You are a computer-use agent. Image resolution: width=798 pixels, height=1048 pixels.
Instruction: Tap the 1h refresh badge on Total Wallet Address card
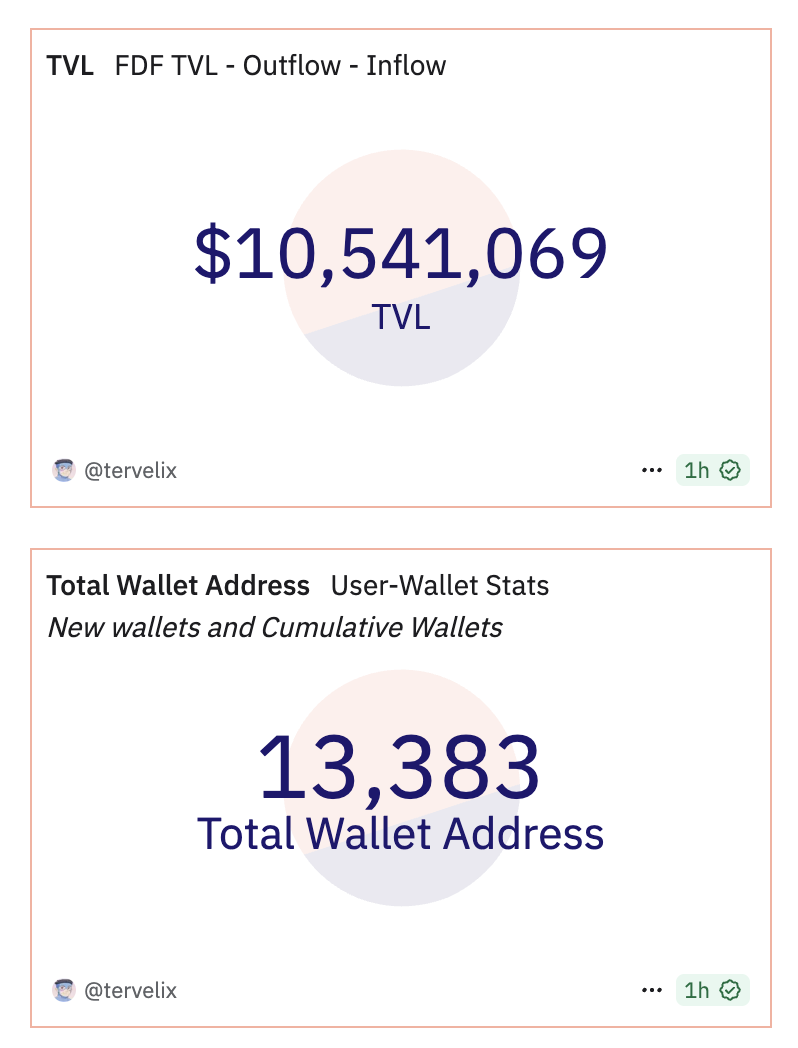(x=712, y=990)
